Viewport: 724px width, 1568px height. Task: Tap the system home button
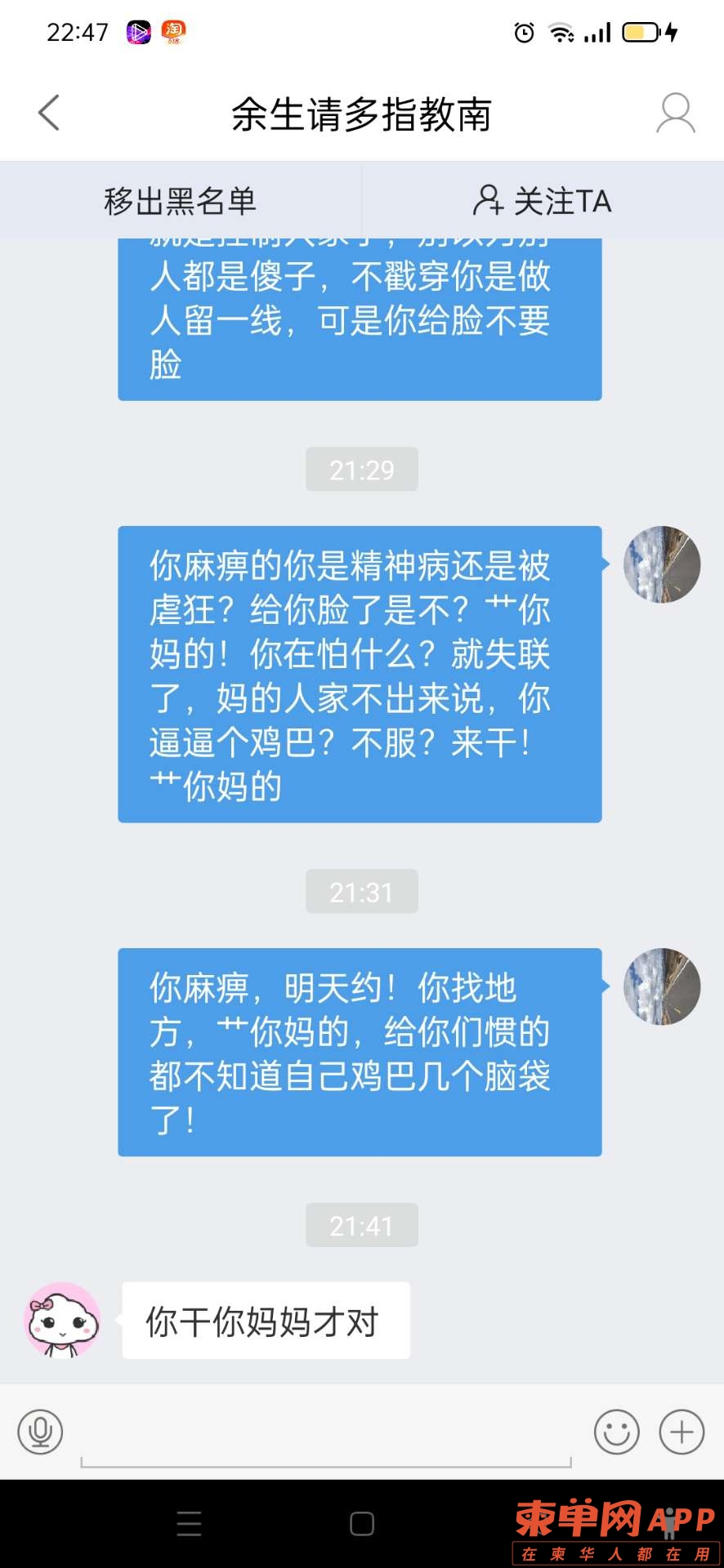click(x=362, y=1524)
